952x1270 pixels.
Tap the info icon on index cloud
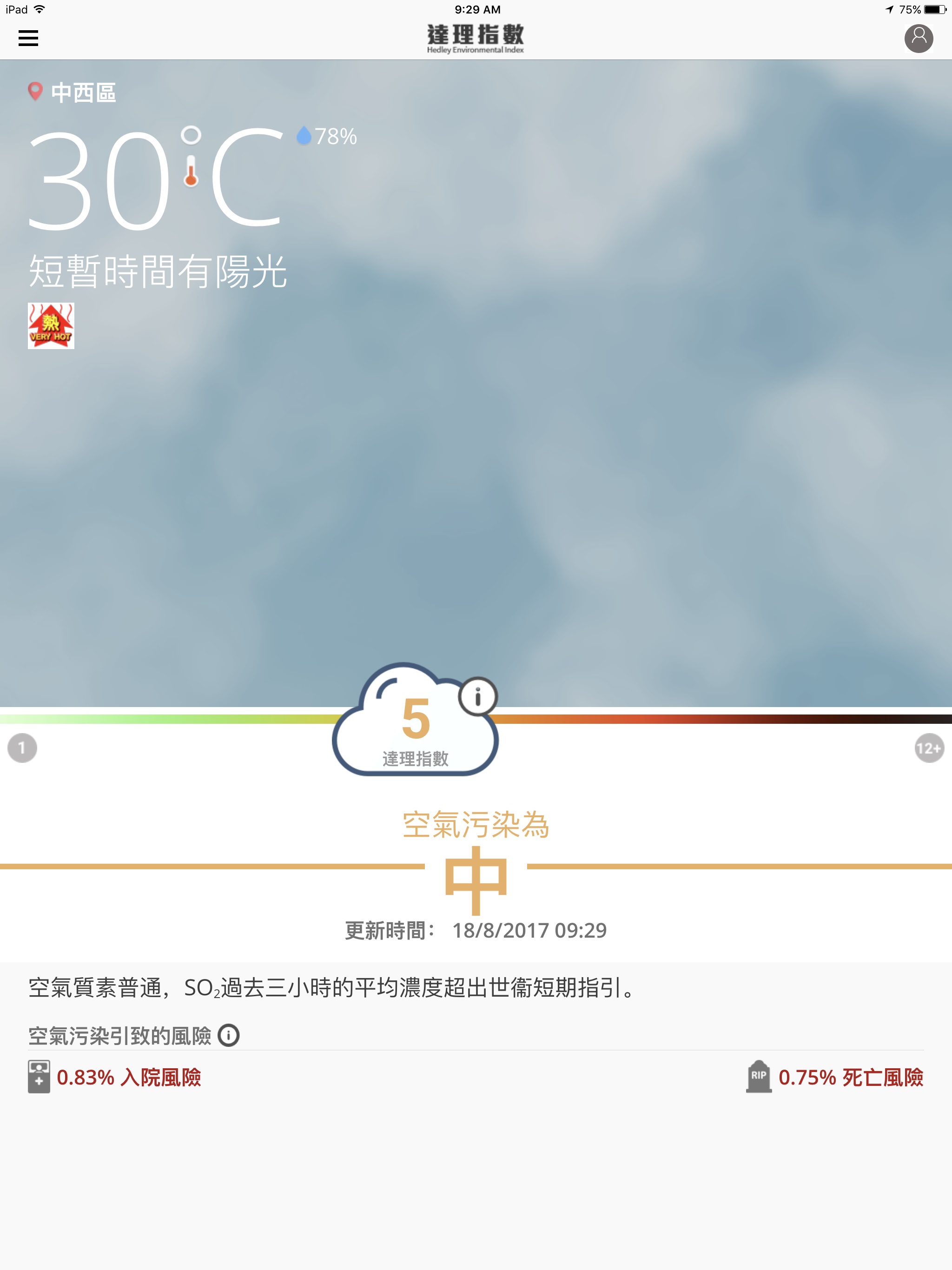click(477, 697)
